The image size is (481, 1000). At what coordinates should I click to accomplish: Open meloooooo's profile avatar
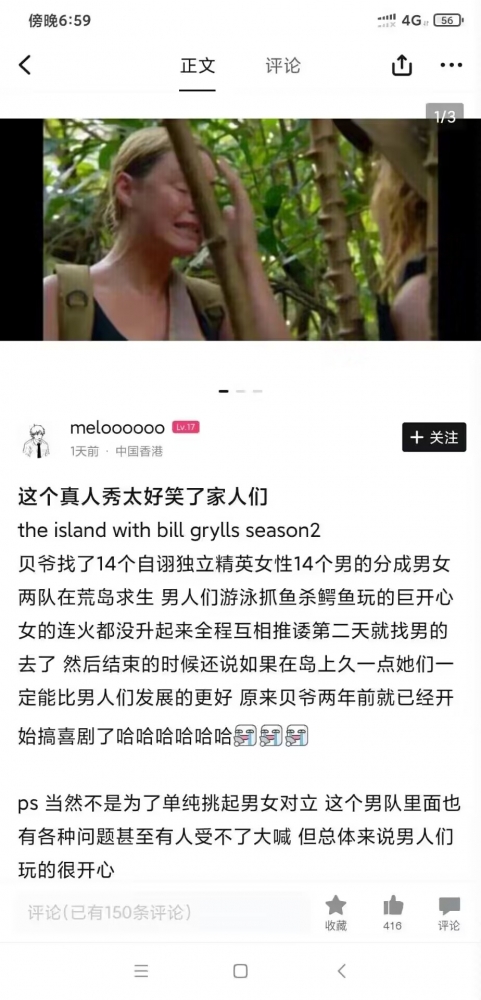36,440
